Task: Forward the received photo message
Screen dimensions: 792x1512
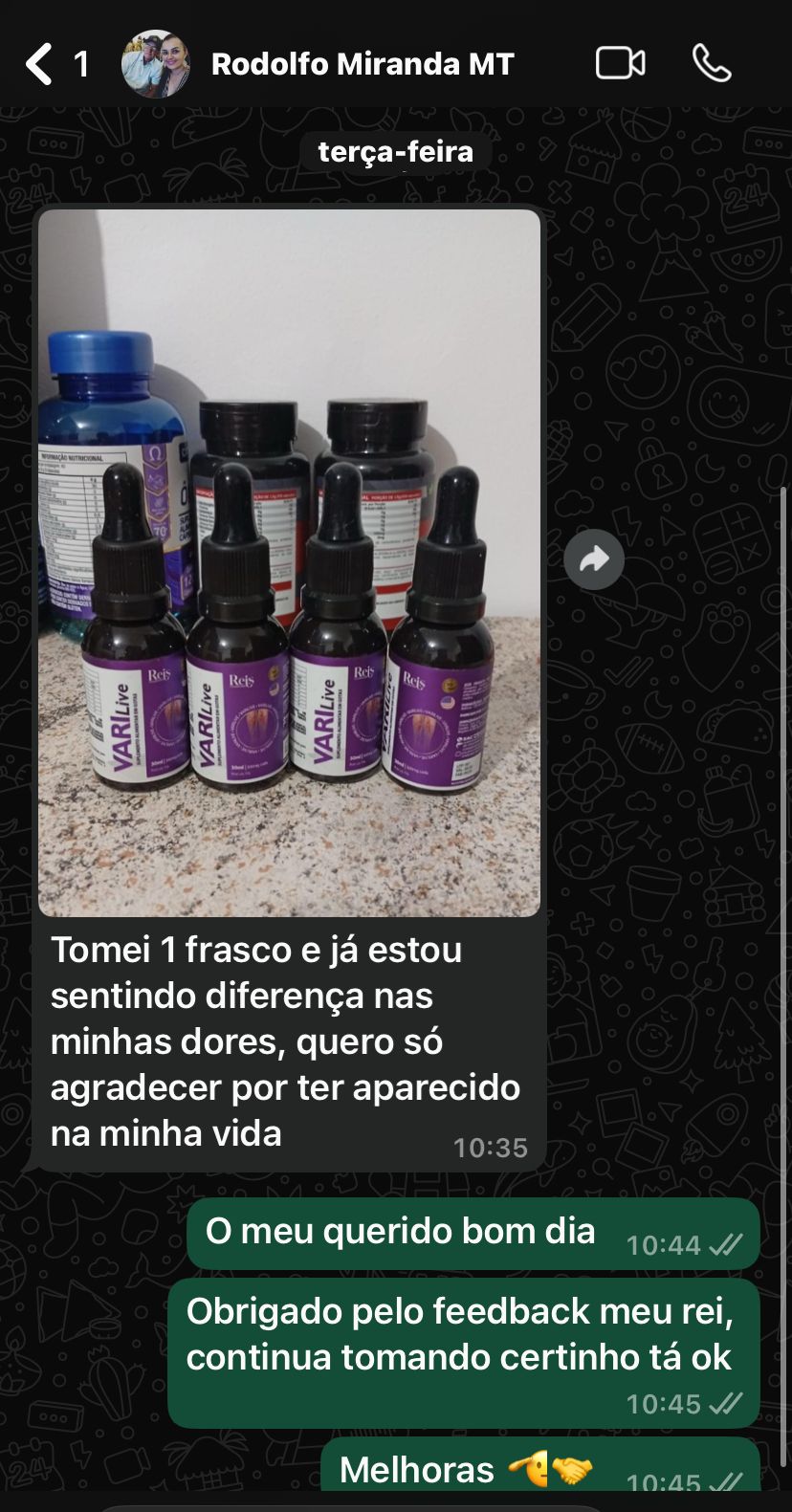Action: (594, 559)
